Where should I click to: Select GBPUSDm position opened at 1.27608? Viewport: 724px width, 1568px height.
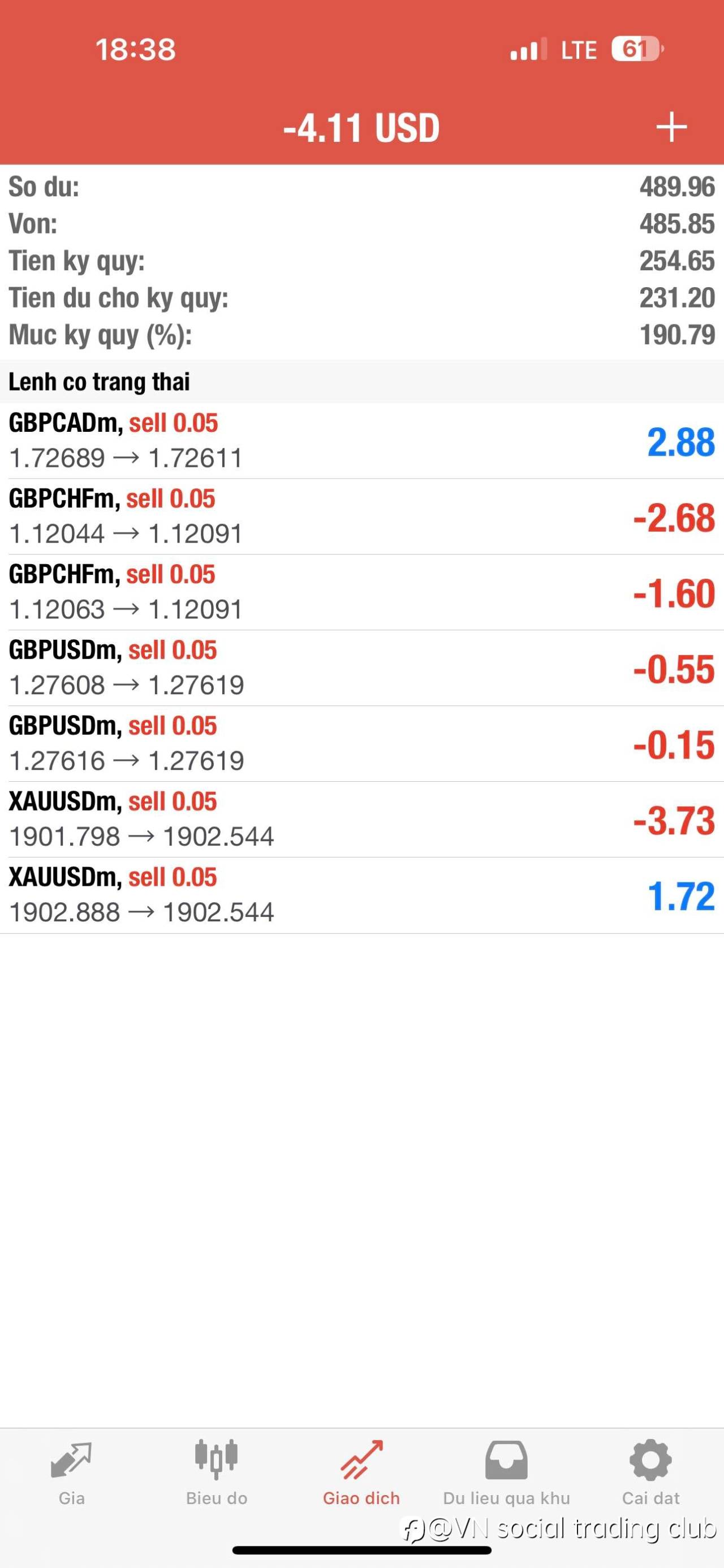(361, 668)
